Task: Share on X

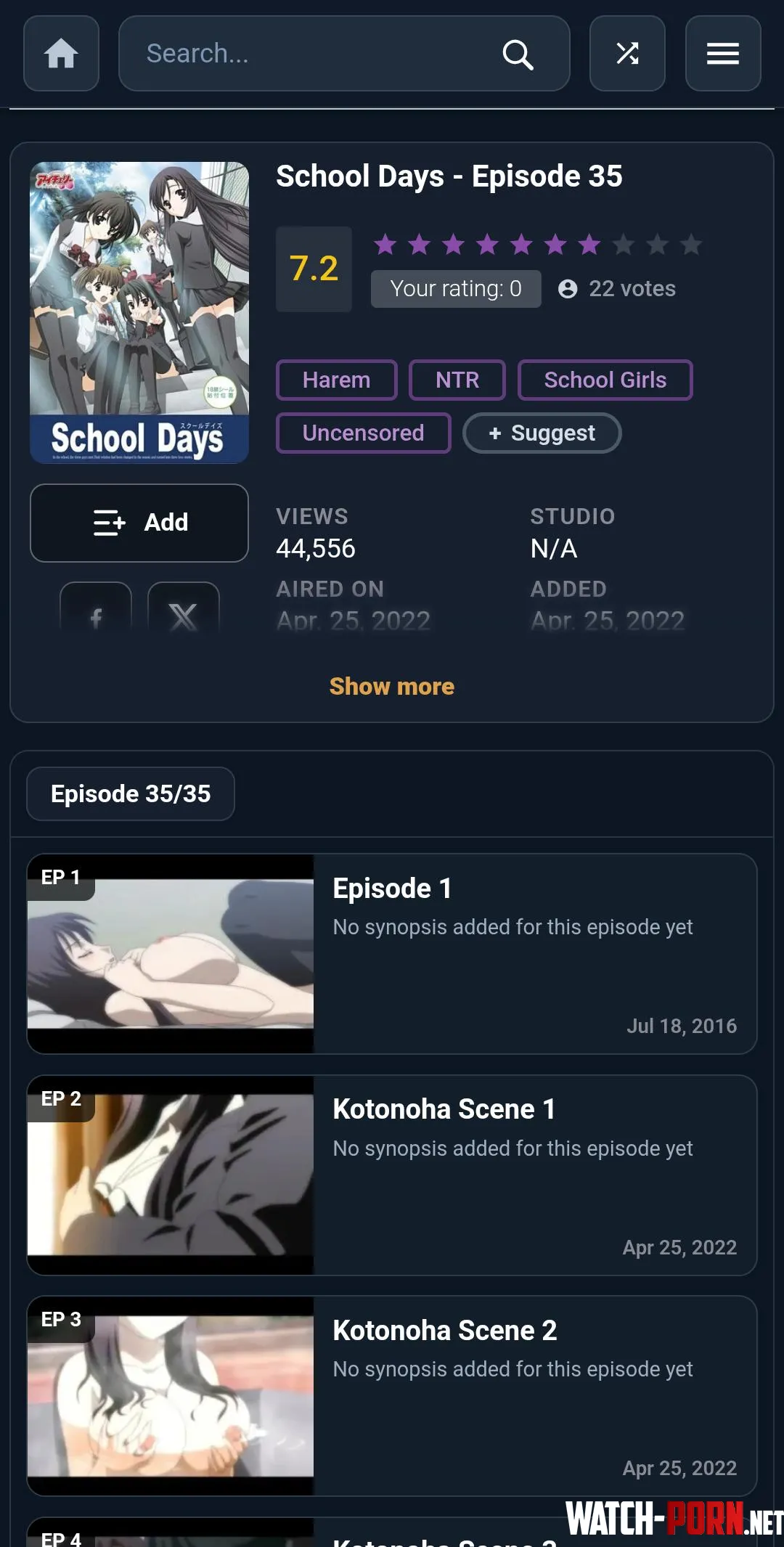Action: (x=184, y=608)
